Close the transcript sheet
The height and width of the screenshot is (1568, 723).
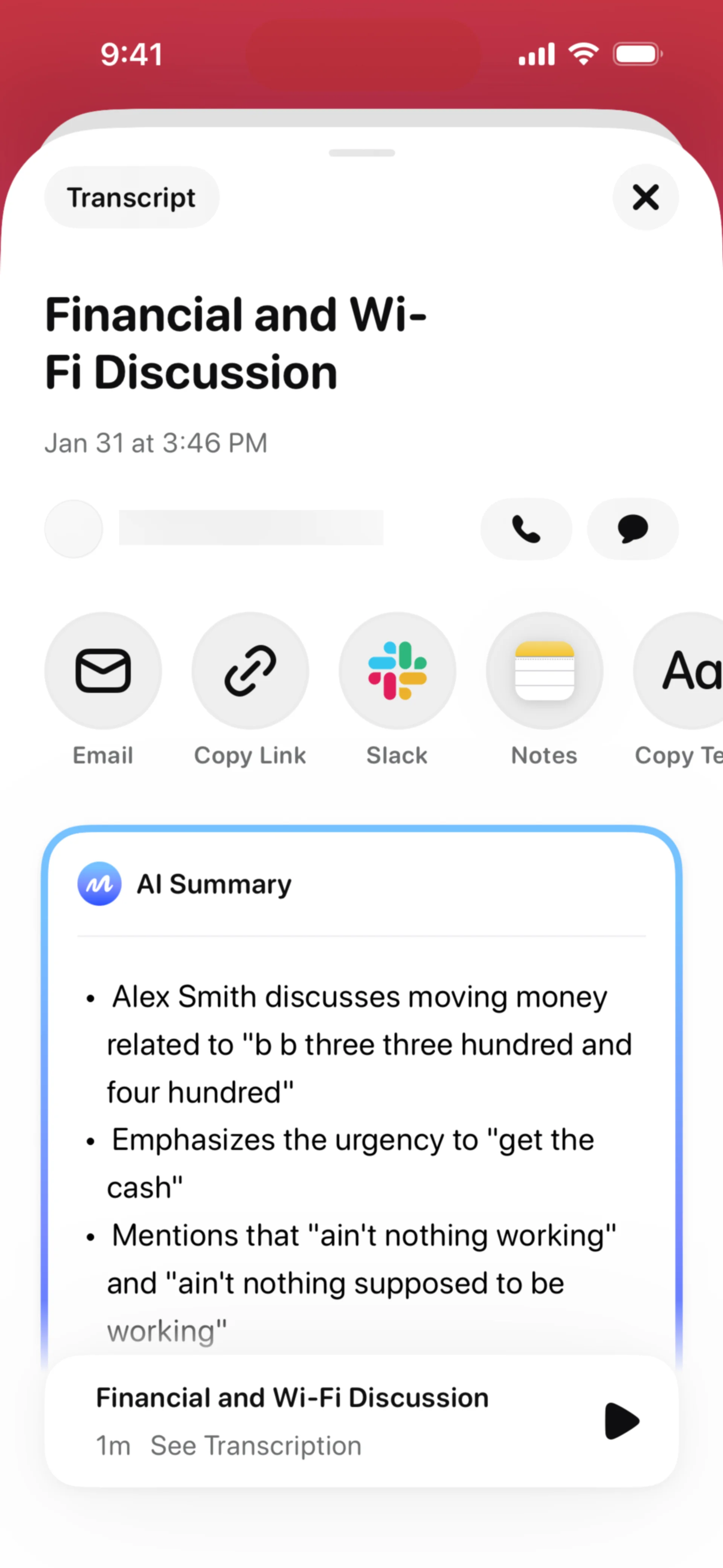point(645,197)
